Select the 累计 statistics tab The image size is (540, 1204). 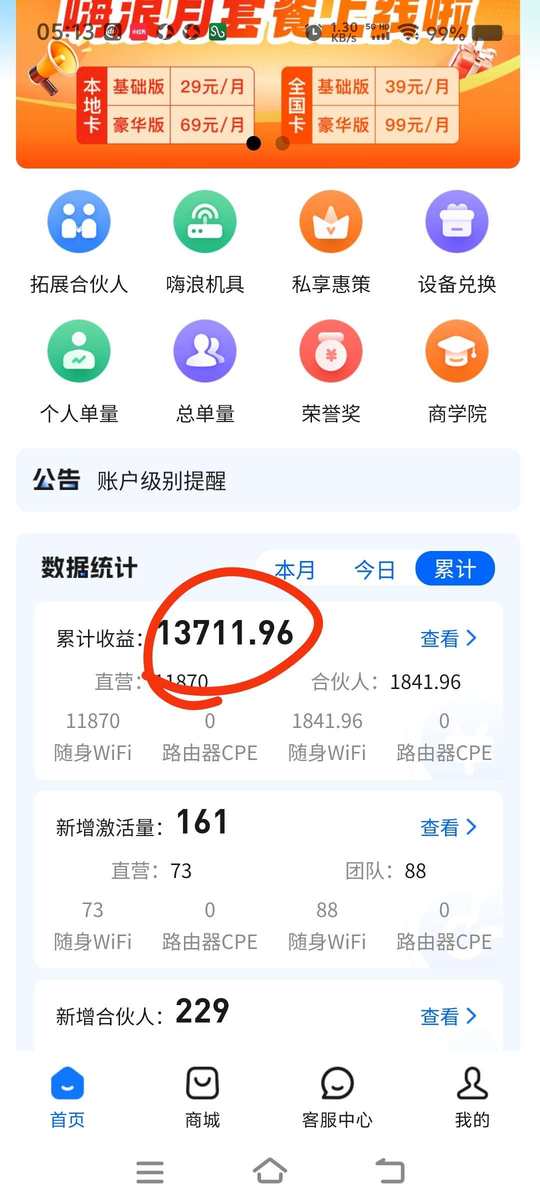tap(455, 569)
